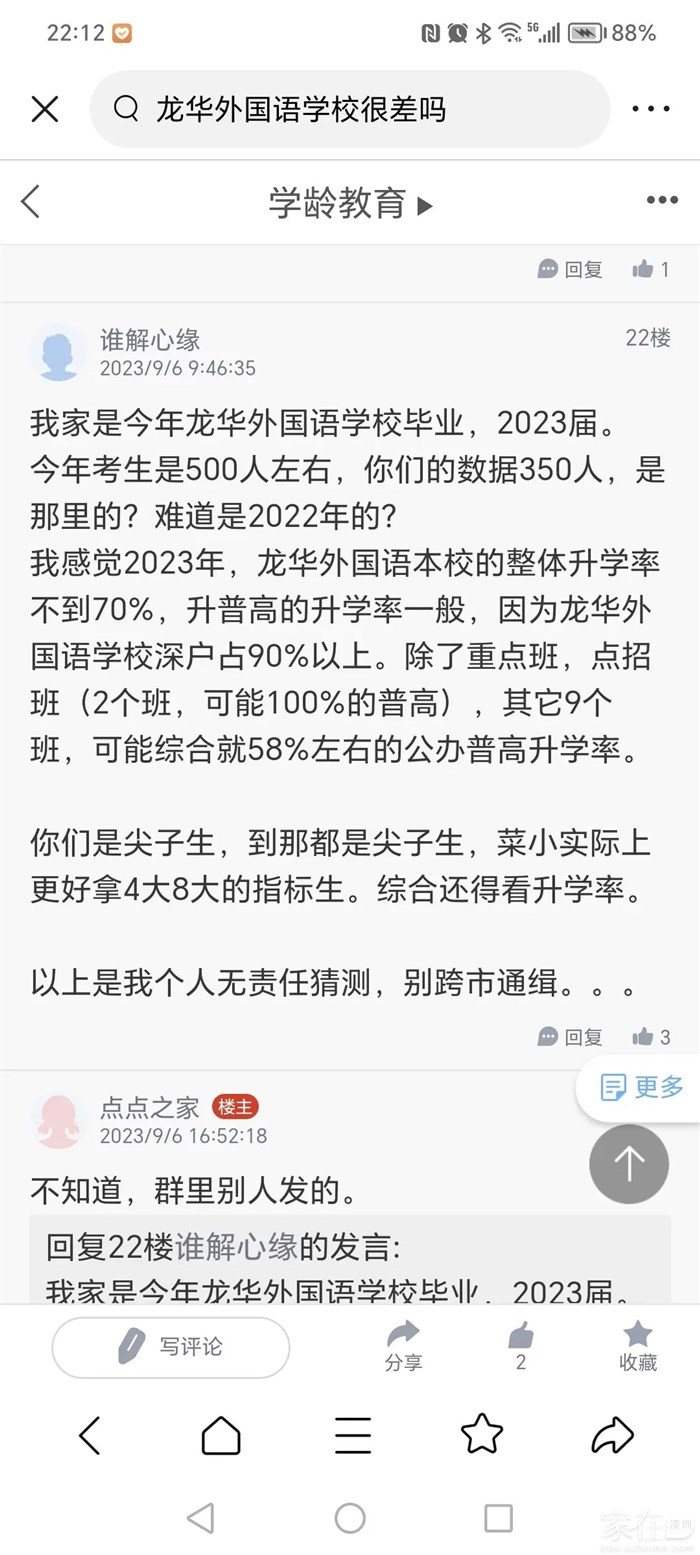Viewport: 700px width, 1555px height.
Task: Add the thread to 收藏
Action: 638,1345
